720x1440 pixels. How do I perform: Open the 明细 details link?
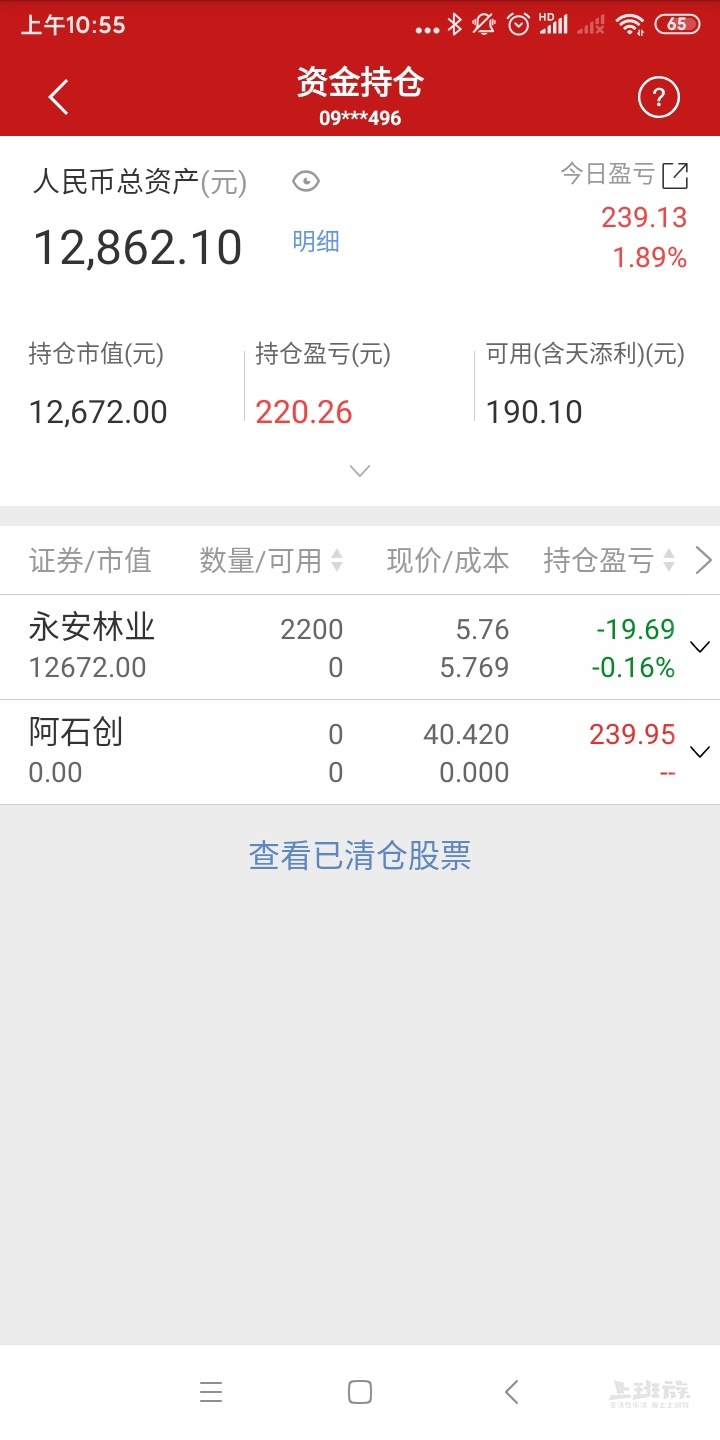click(x=316, y=241)
